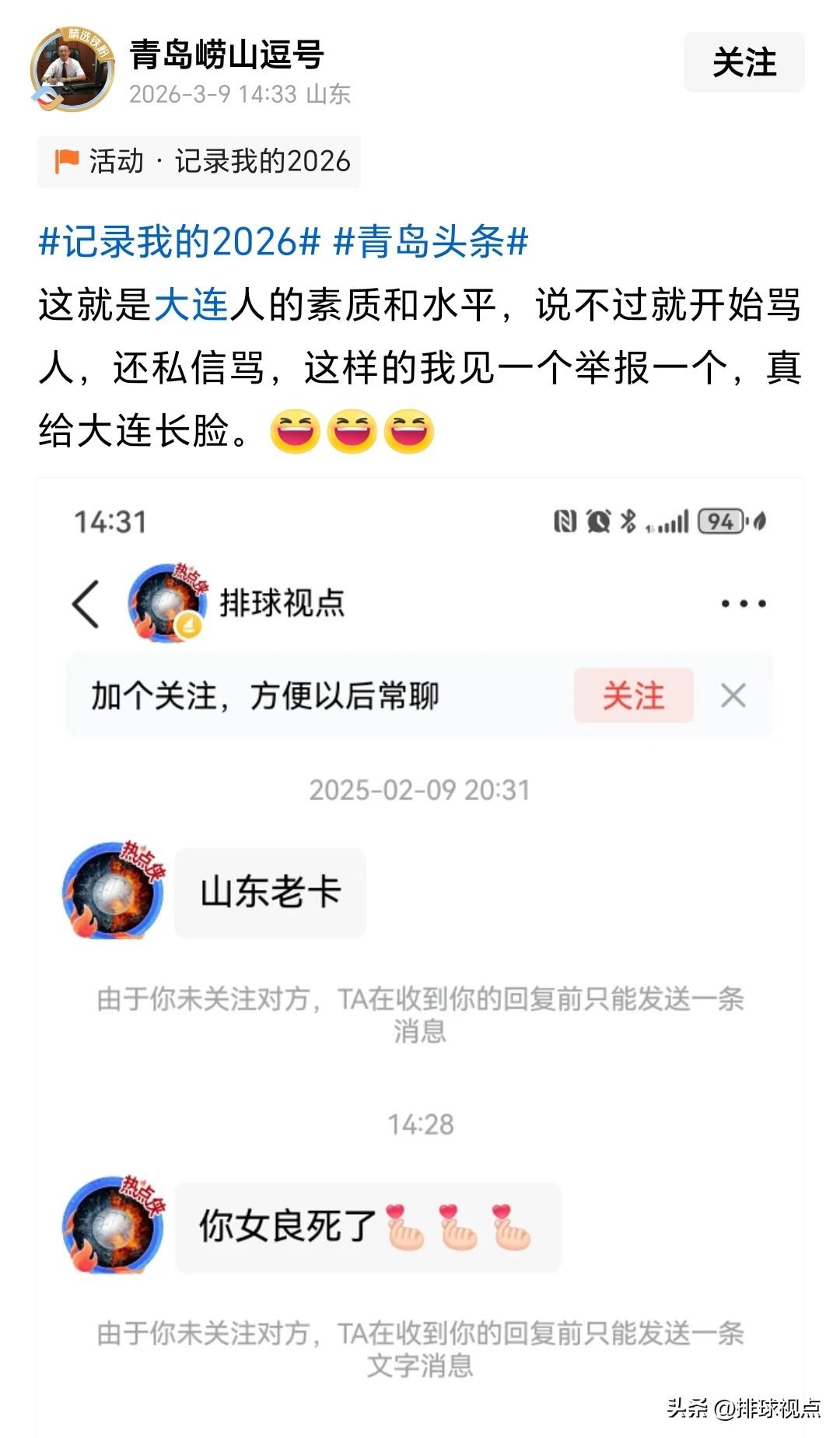
Task: Open the #青岛头条# hashtag
Action: pos(432,244)
